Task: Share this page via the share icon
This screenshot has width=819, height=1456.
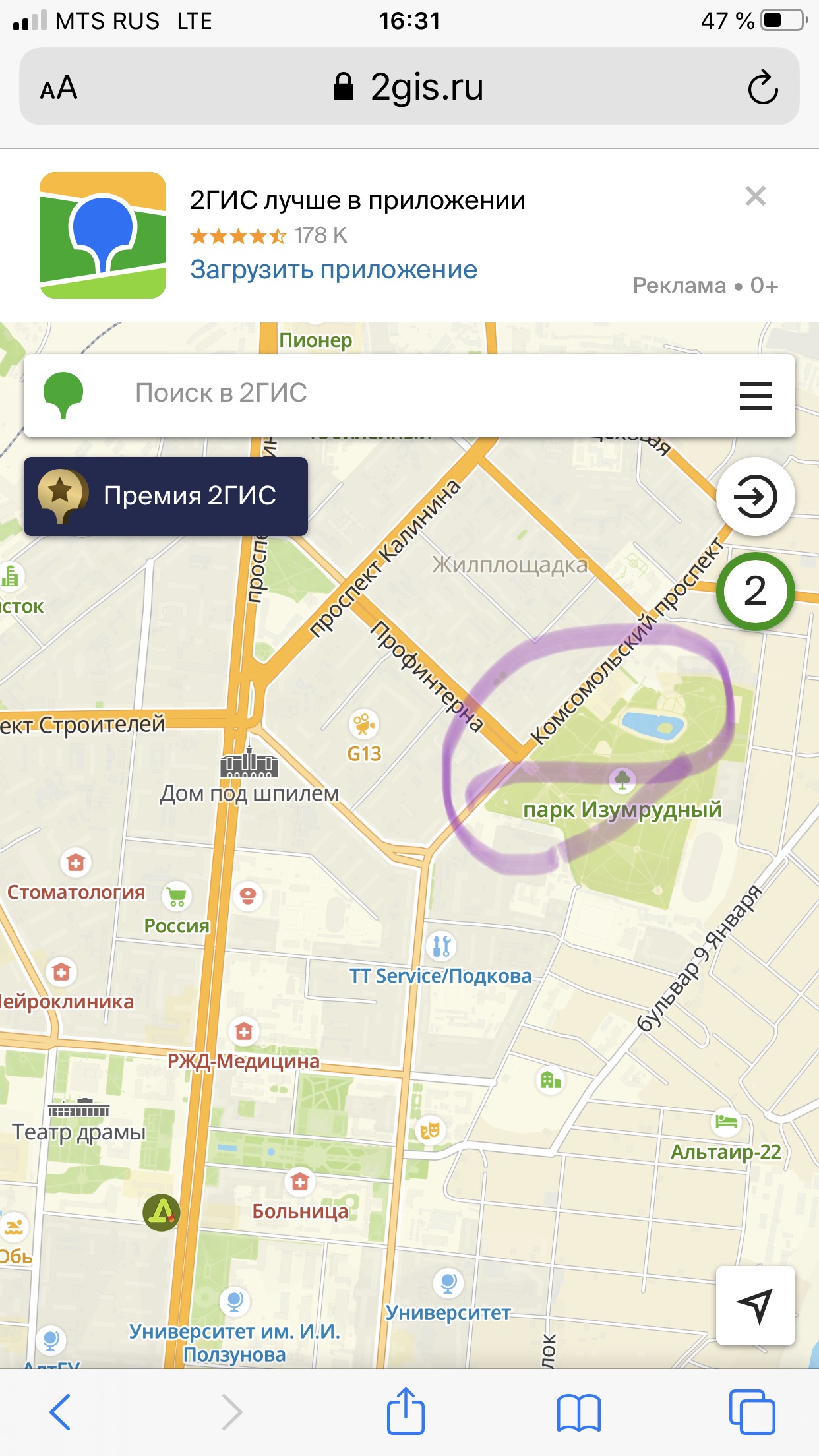Action: point(405,1411)
